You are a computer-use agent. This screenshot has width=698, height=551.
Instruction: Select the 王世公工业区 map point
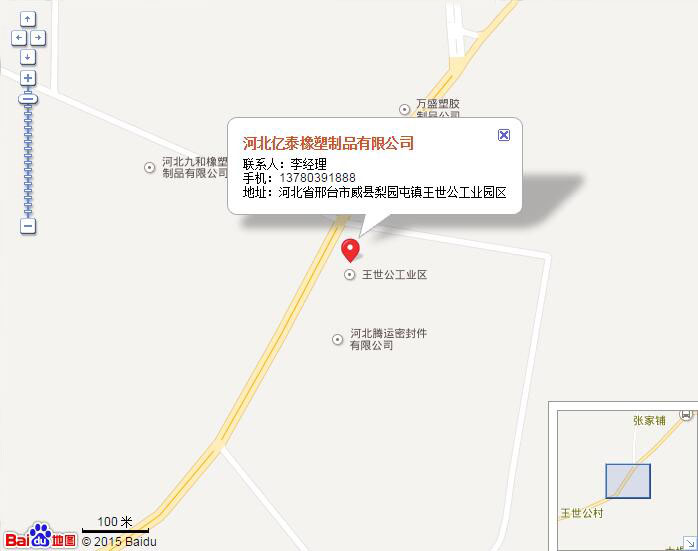(x=350, y=275)
